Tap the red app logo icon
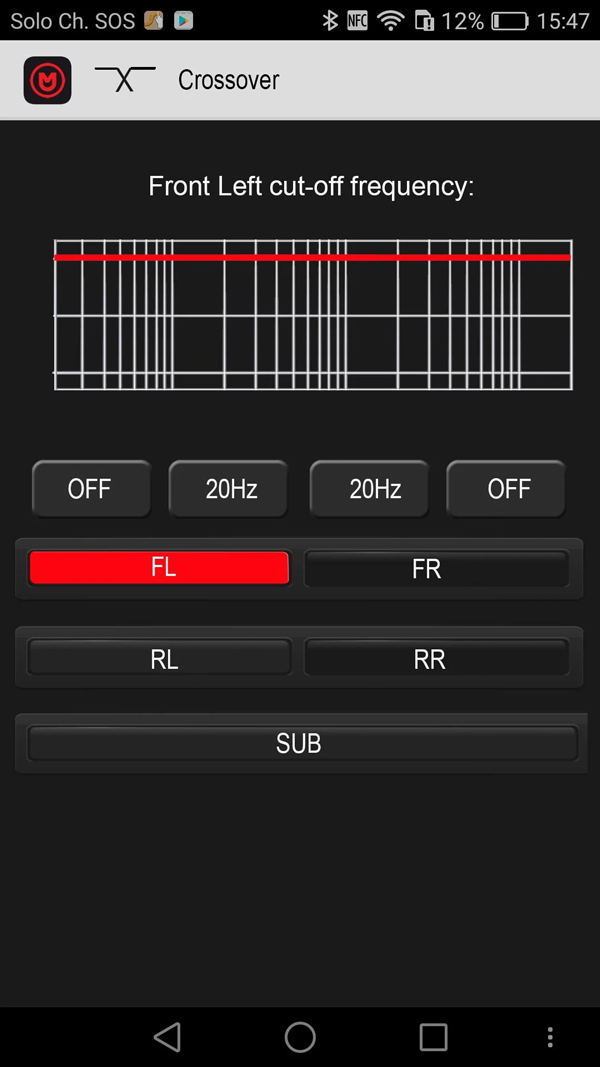 [x=48, y=80]
